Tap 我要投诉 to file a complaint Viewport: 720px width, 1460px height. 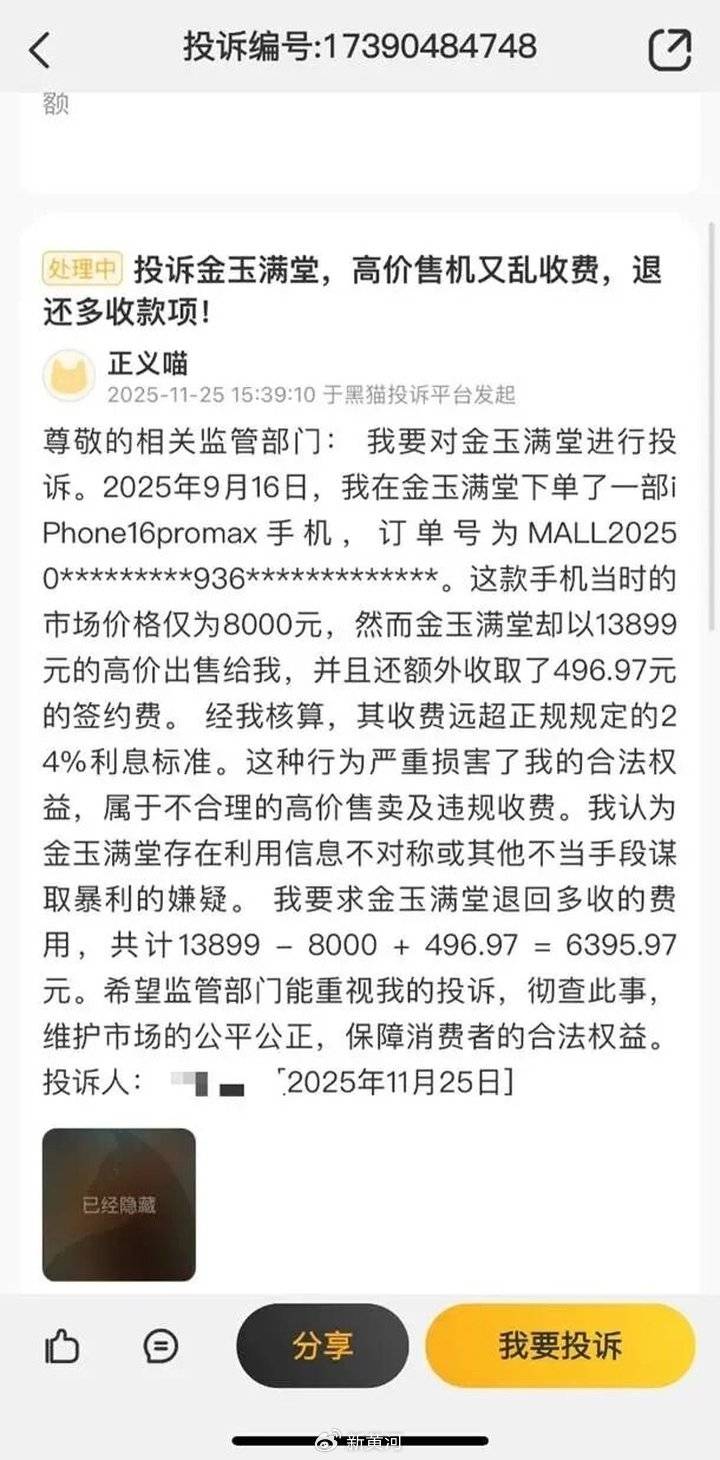point(558,1347)
